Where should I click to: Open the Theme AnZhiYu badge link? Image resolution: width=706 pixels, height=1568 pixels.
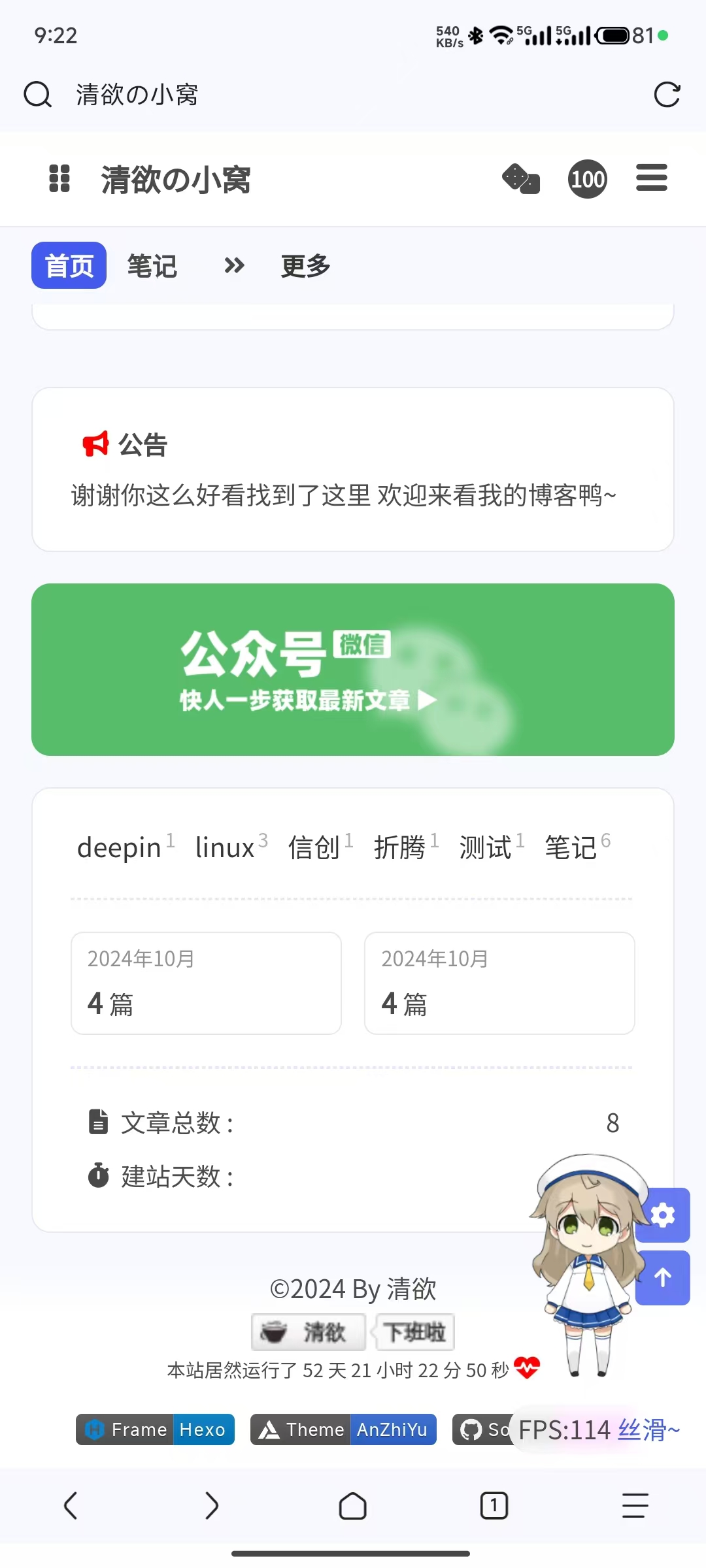tap(343, 1429)
